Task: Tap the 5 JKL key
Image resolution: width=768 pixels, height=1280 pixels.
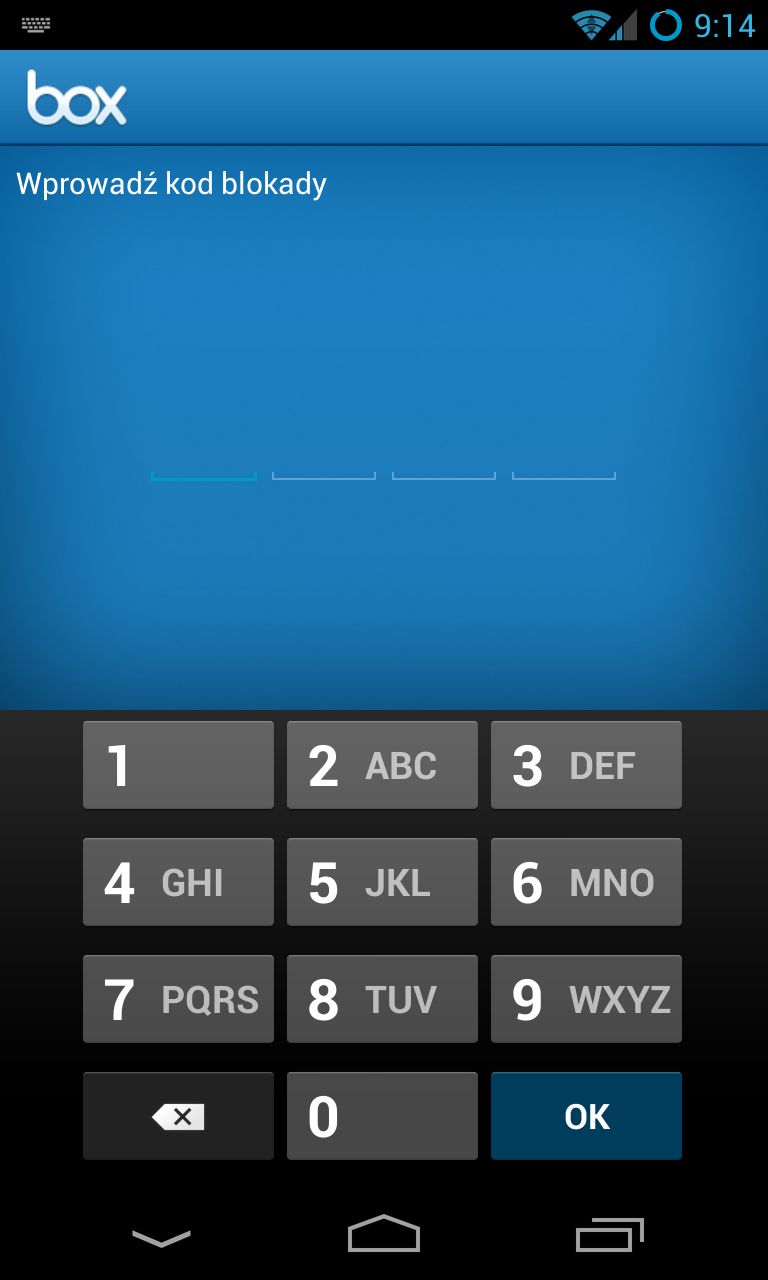Action: tap(382, 882)
